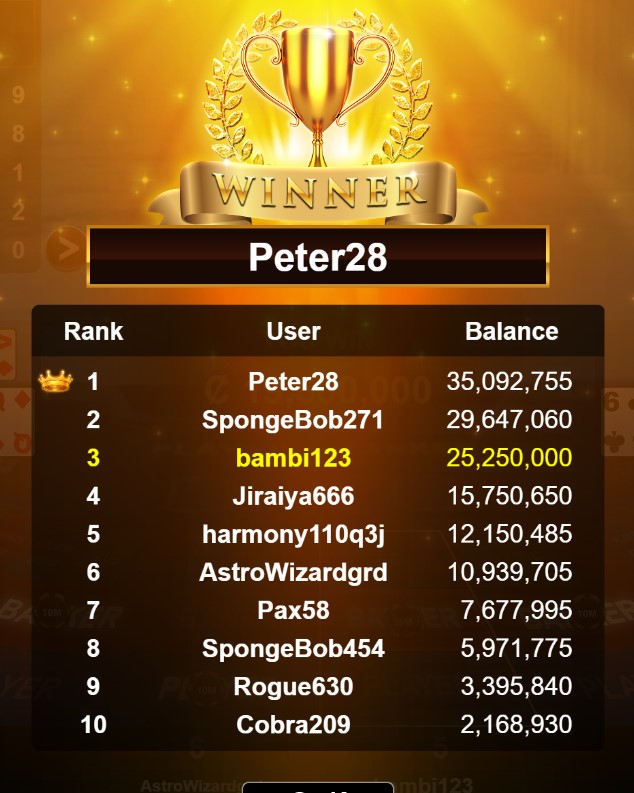Tap the confirm button under the leaderboard

point(317,788)
